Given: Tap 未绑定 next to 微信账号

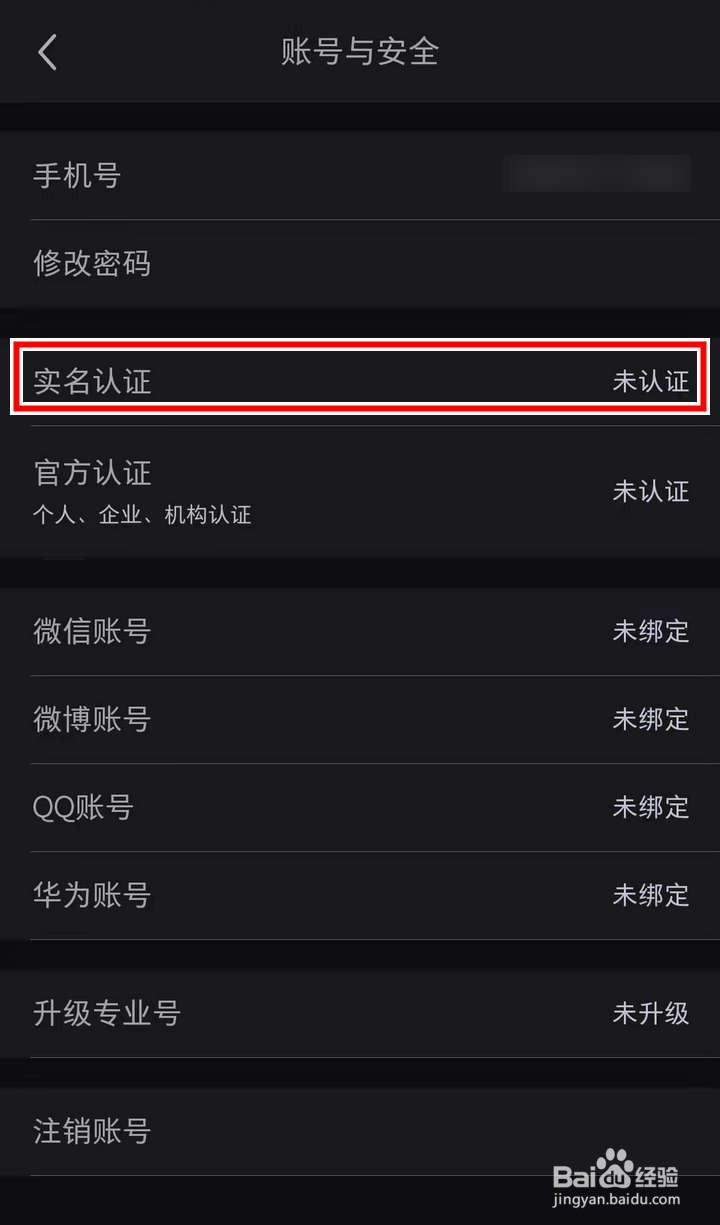Looking at the screenshot, I should 651,631.
